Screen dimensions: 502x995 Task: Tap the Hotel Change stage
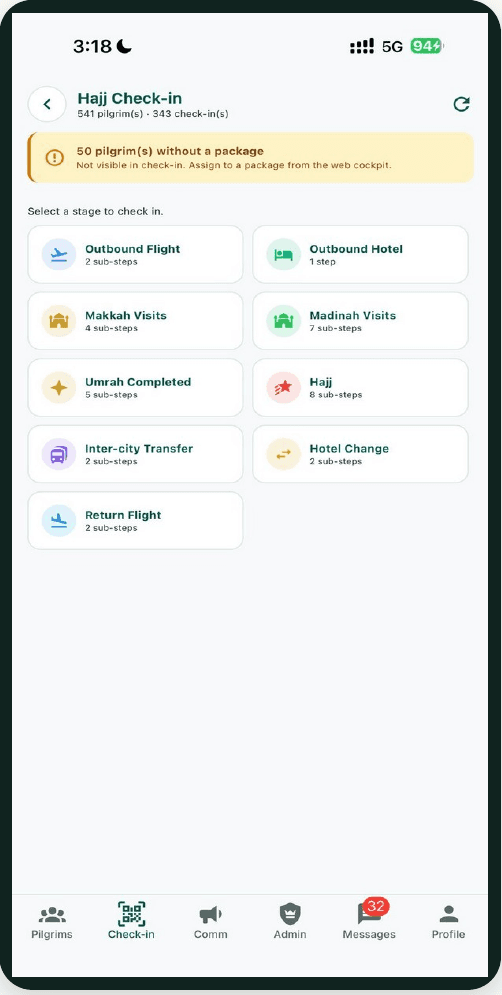pos(360,454)
